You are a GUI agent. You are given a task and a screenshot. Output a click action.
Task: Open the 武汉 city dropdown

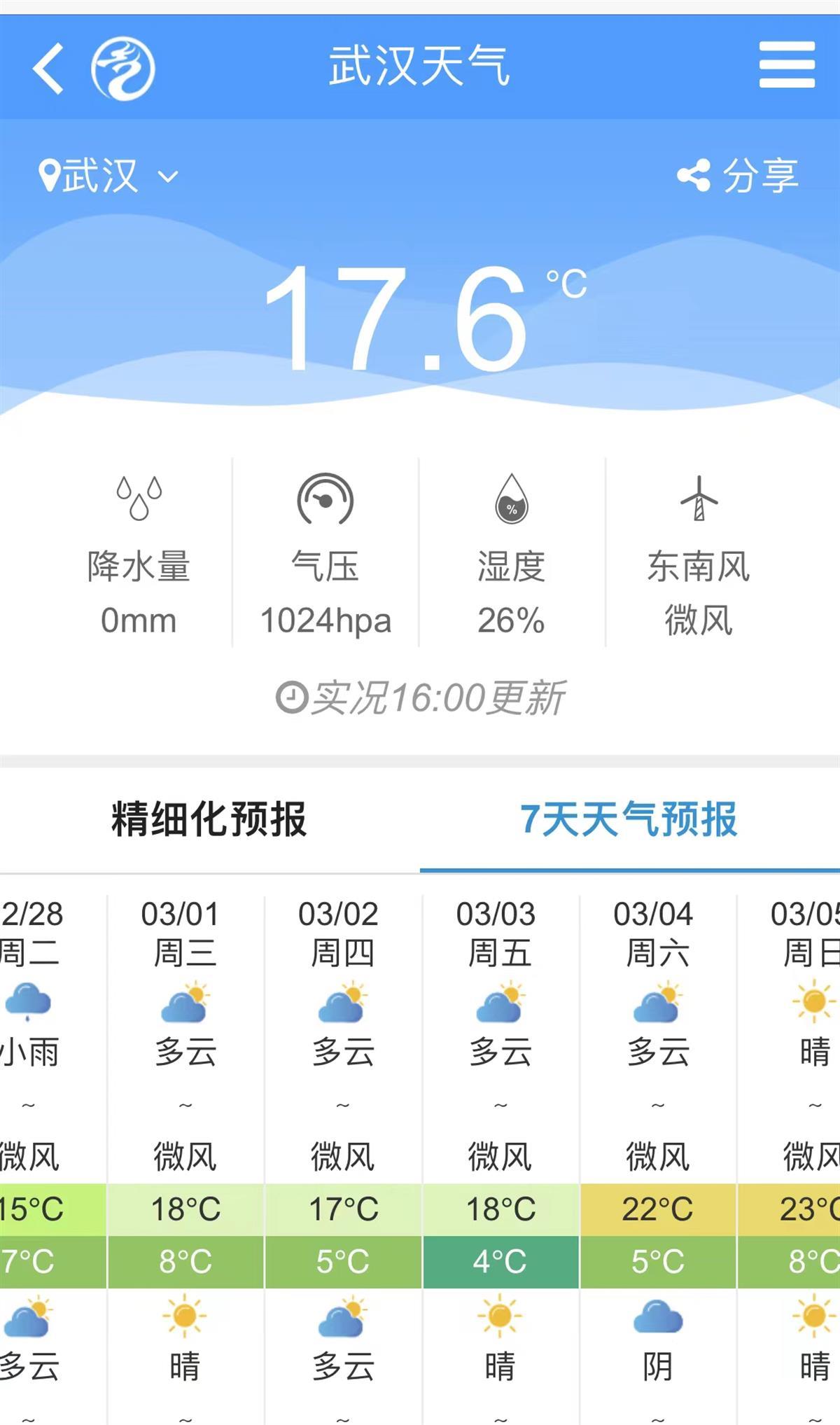tap(109, 175)
